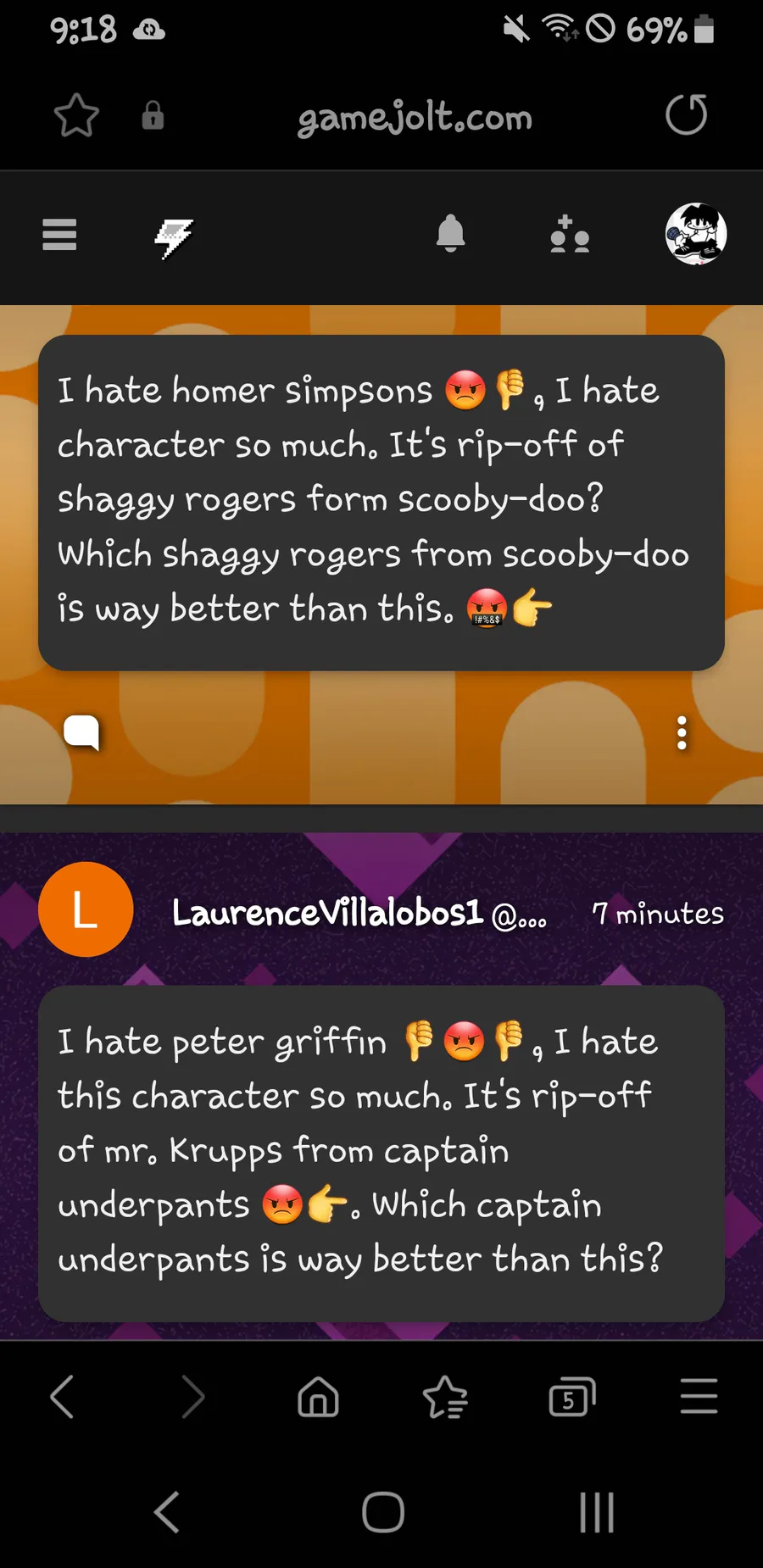Go to Game Jolt home via lightning logo
This screenshot has width=763, height=1568.
[174, 237]
